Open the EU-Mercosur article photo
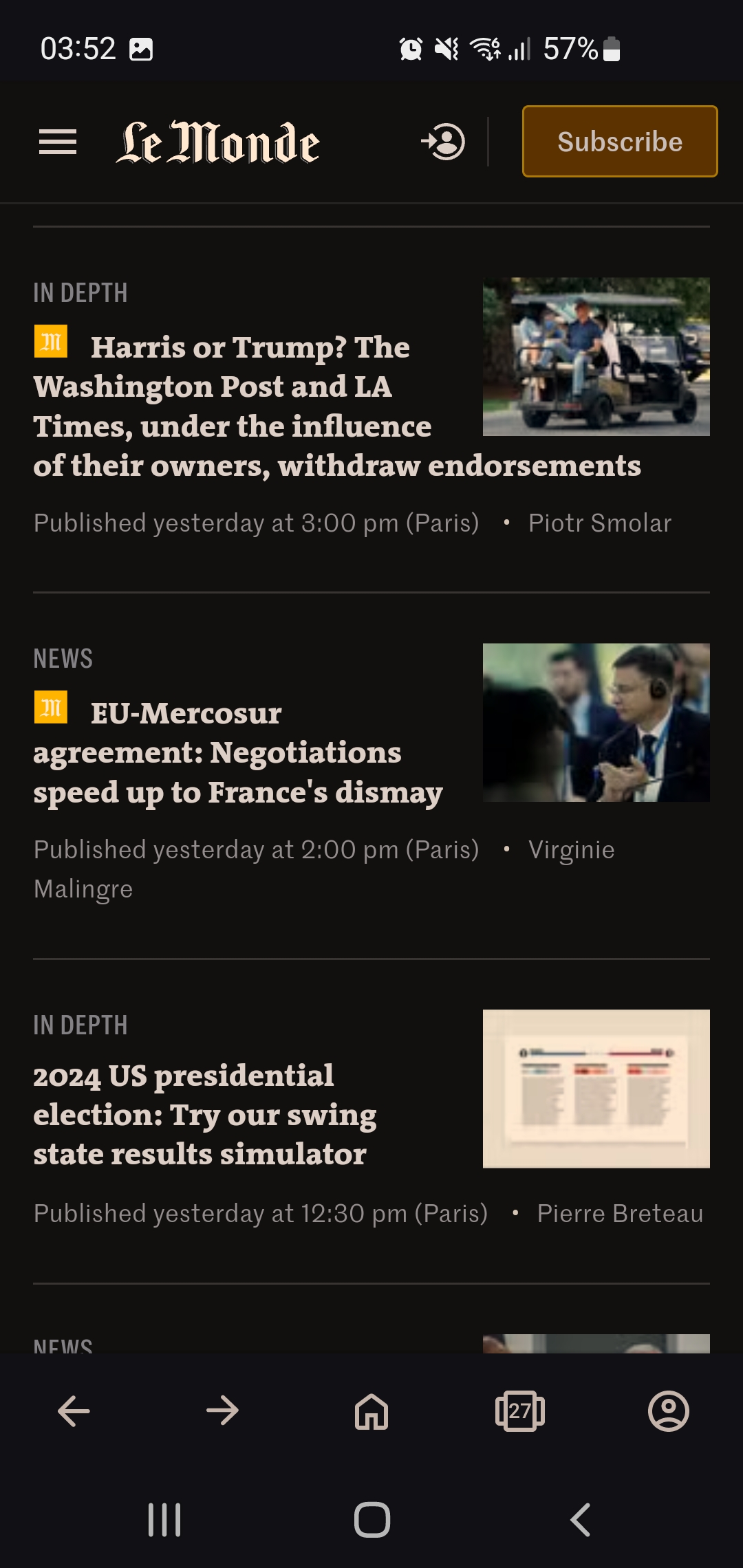Image resolution: width=743 pixels, height=1568 pixels. [596, 722]
